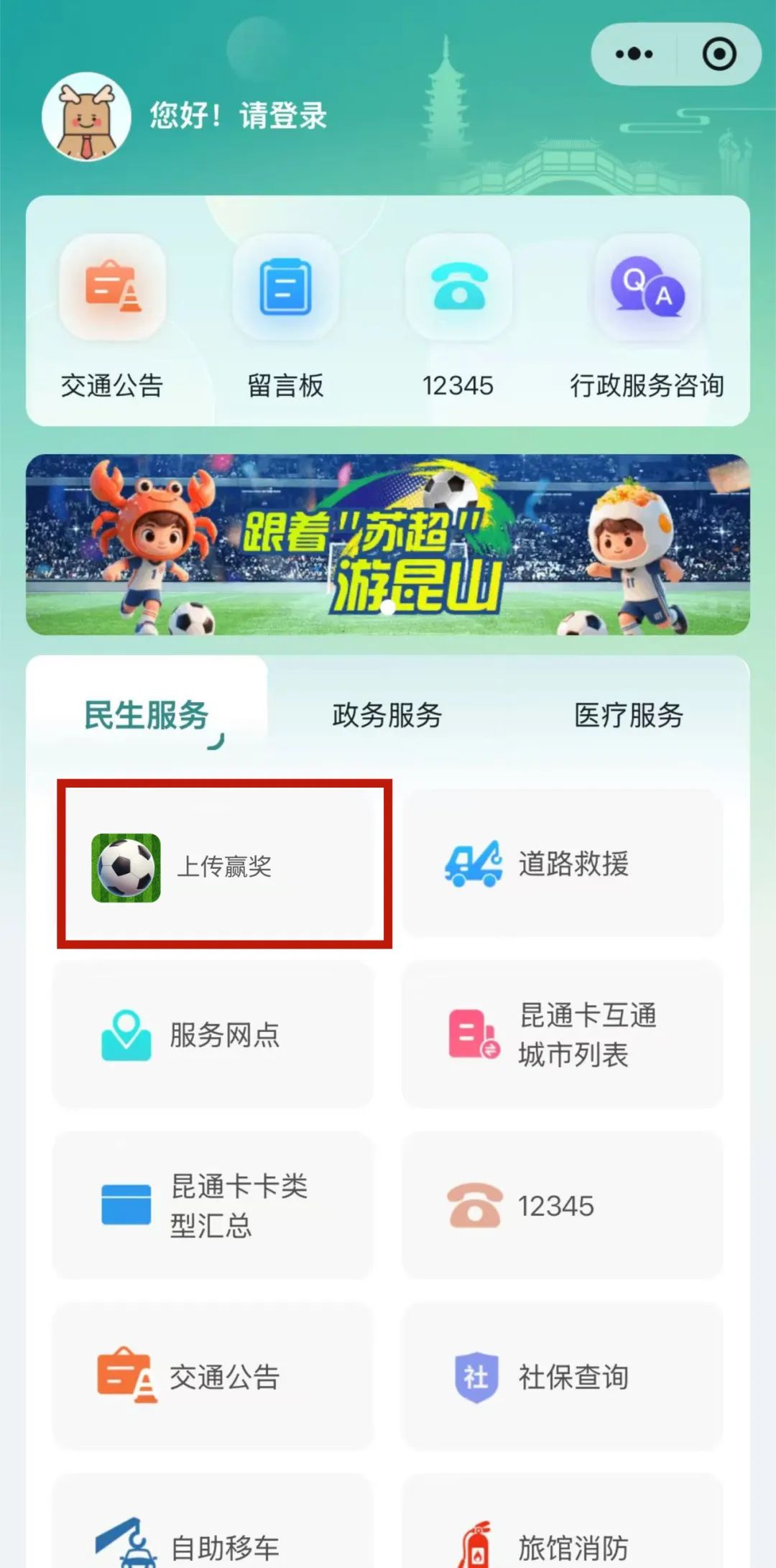Switch to the 政务服务 tab
Image resolution: width=776 pixels, height=1568 pixels.
(x=387, y=715)
